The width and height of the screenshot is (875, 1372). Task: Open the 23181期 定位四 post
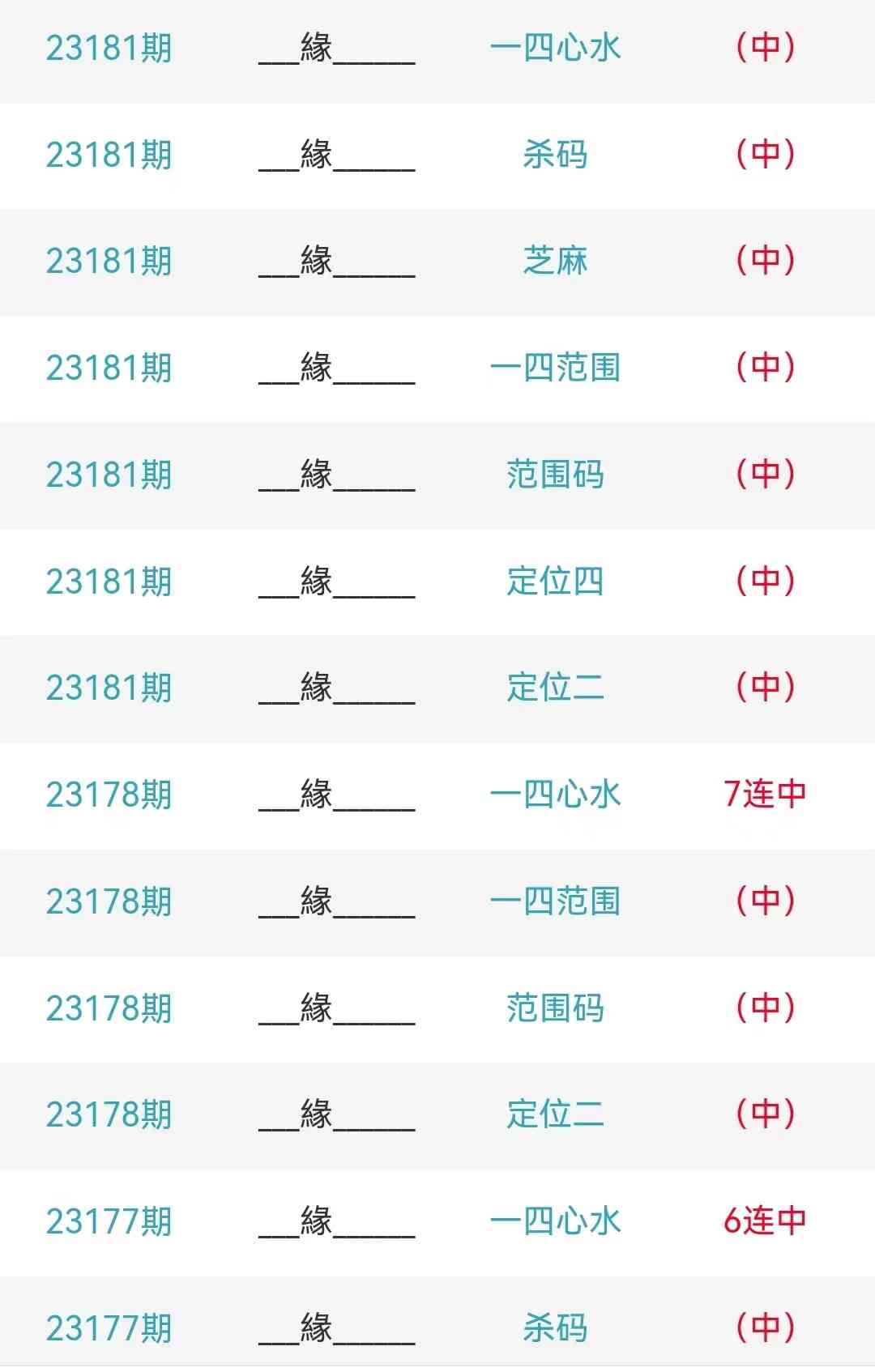[x=555, y=582]
